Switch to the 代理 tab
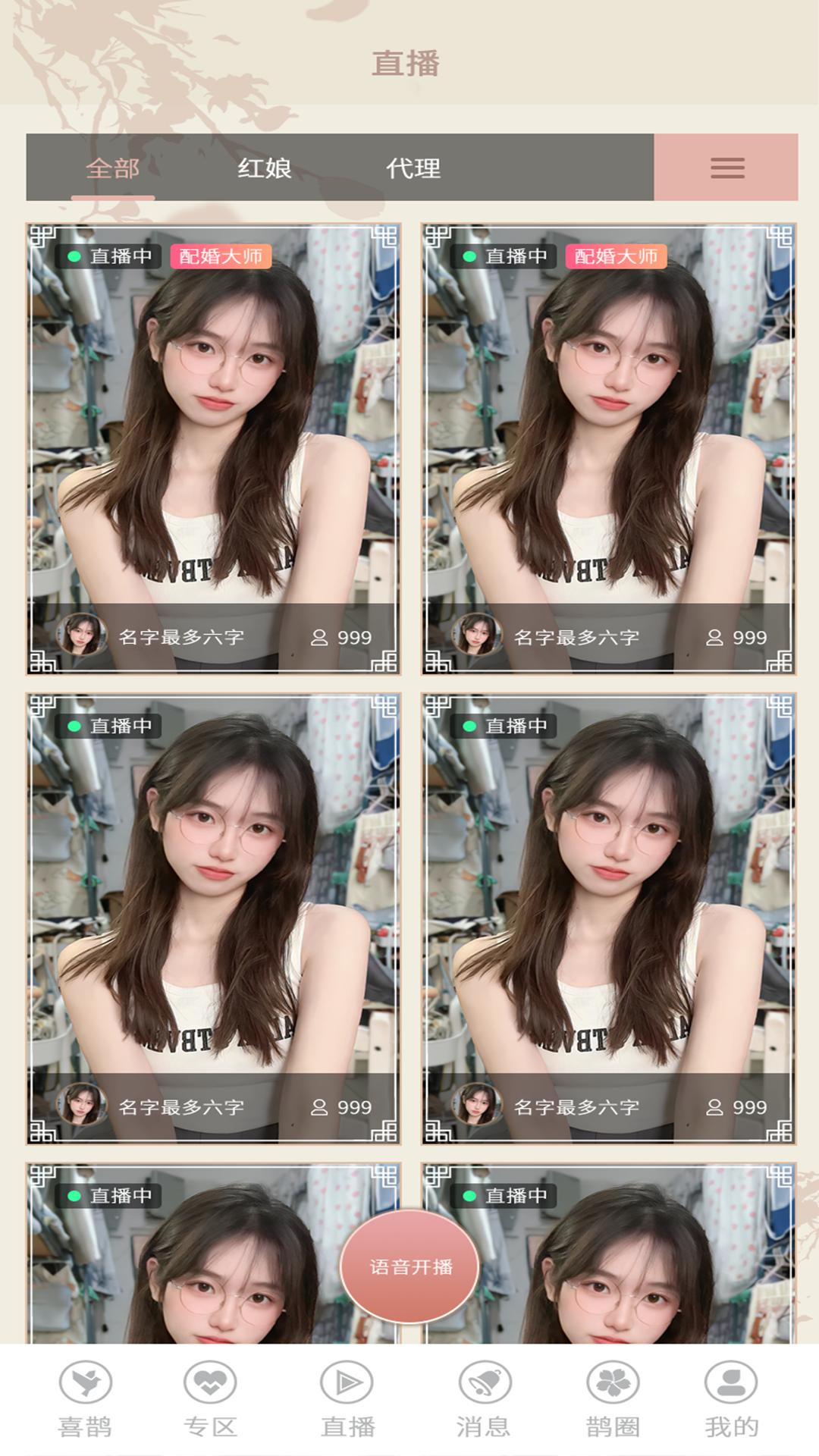Viewport: 819px width, 1456px height. (413, 168)
